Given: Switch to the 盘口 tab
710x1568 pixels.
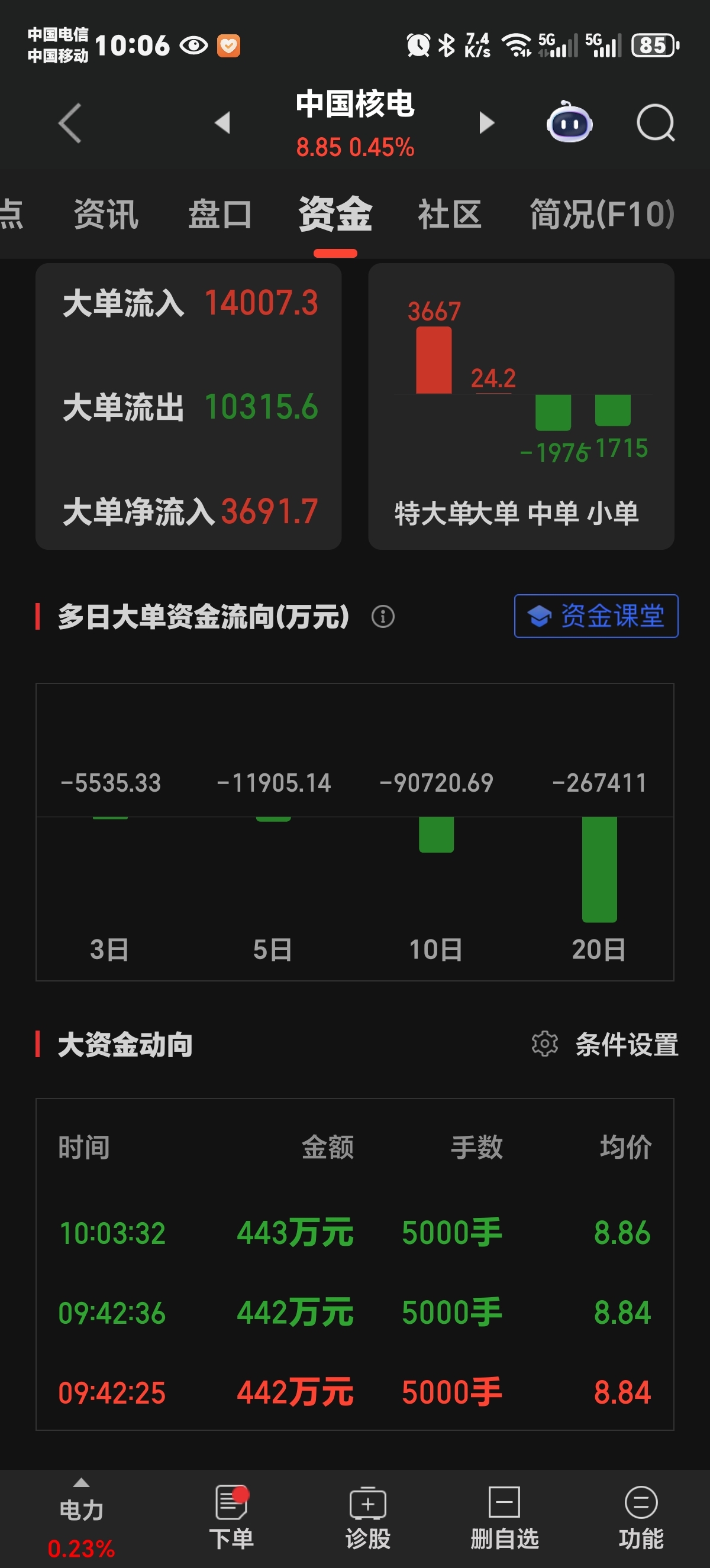Looking at the screenshot, I should click(x=220, y=214).
